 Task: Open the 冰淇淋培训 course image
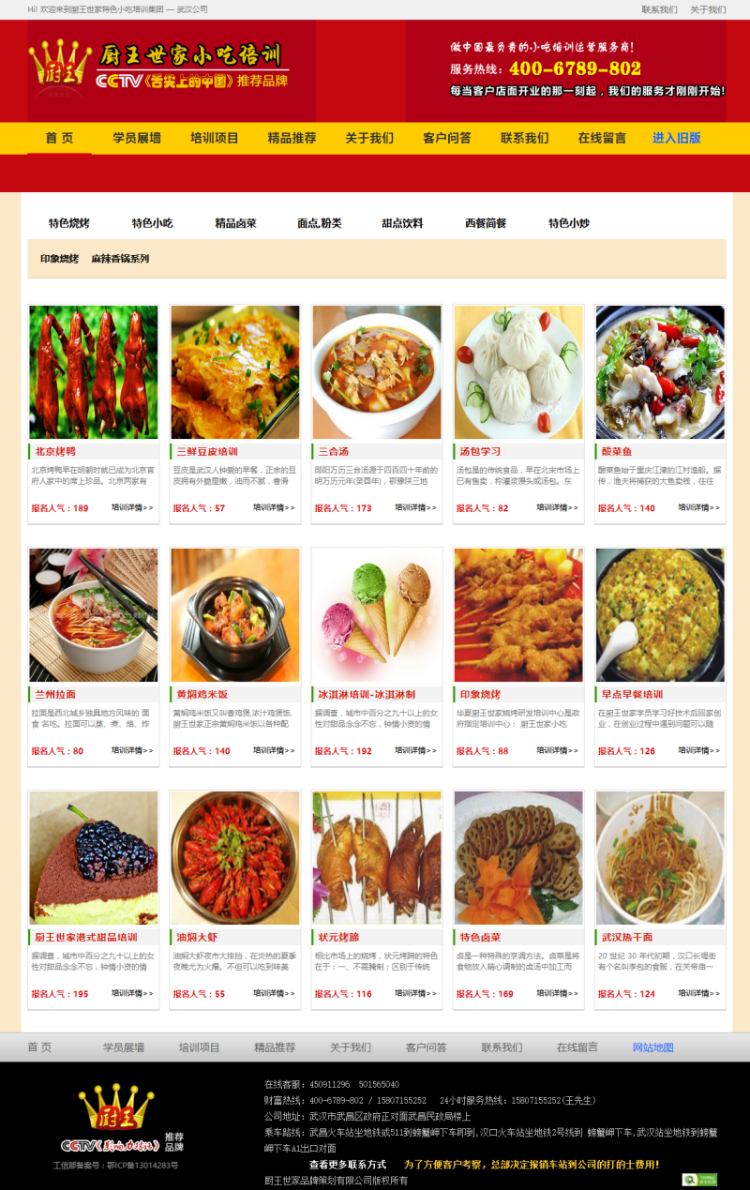(x=377, y=615)
